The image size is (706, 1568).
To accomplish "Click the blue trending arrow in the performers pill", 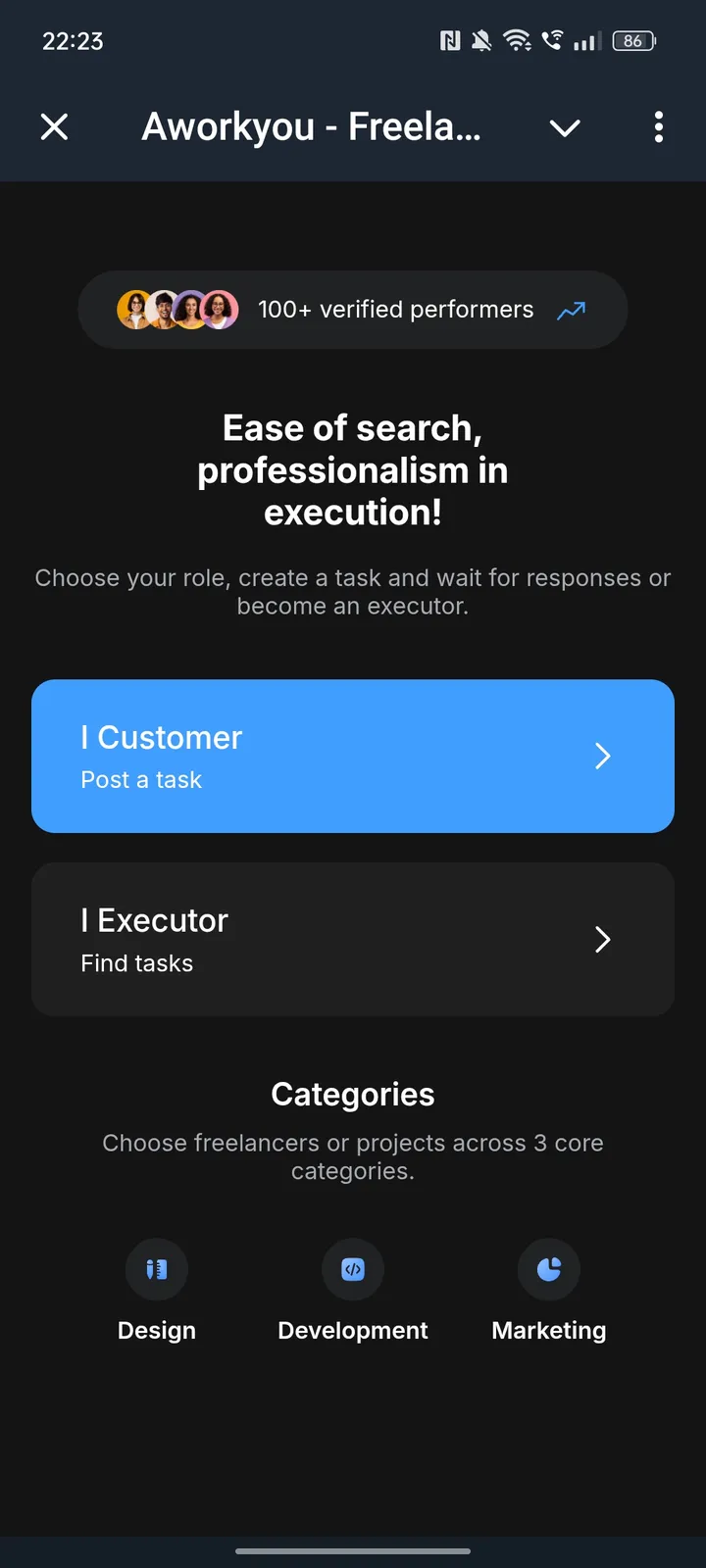I will tap(571, 310).
